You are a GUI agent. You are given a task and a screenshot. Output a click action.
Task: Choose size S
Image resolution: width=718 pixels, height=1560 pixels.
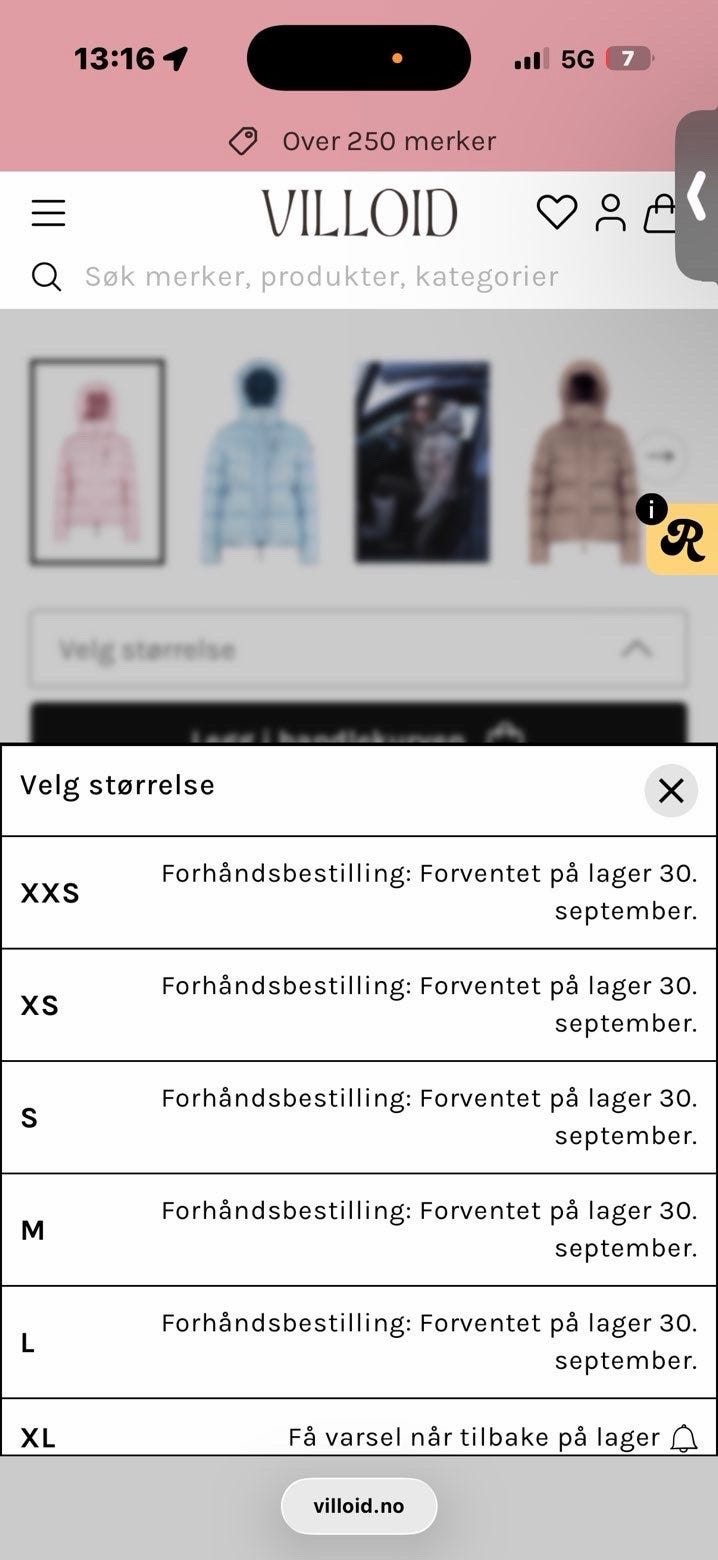[359, 1117]
